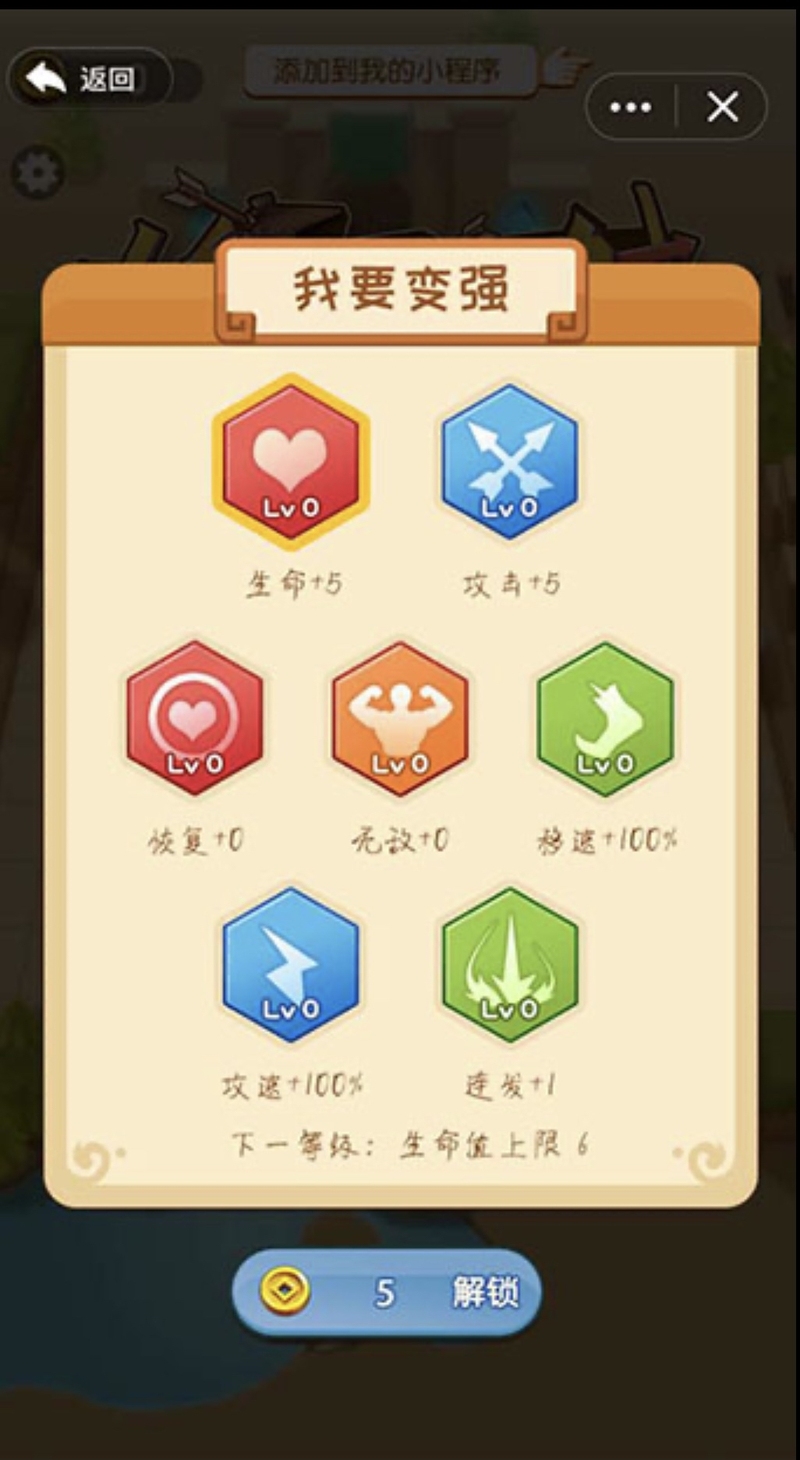Close the mini program

[722, 107]
